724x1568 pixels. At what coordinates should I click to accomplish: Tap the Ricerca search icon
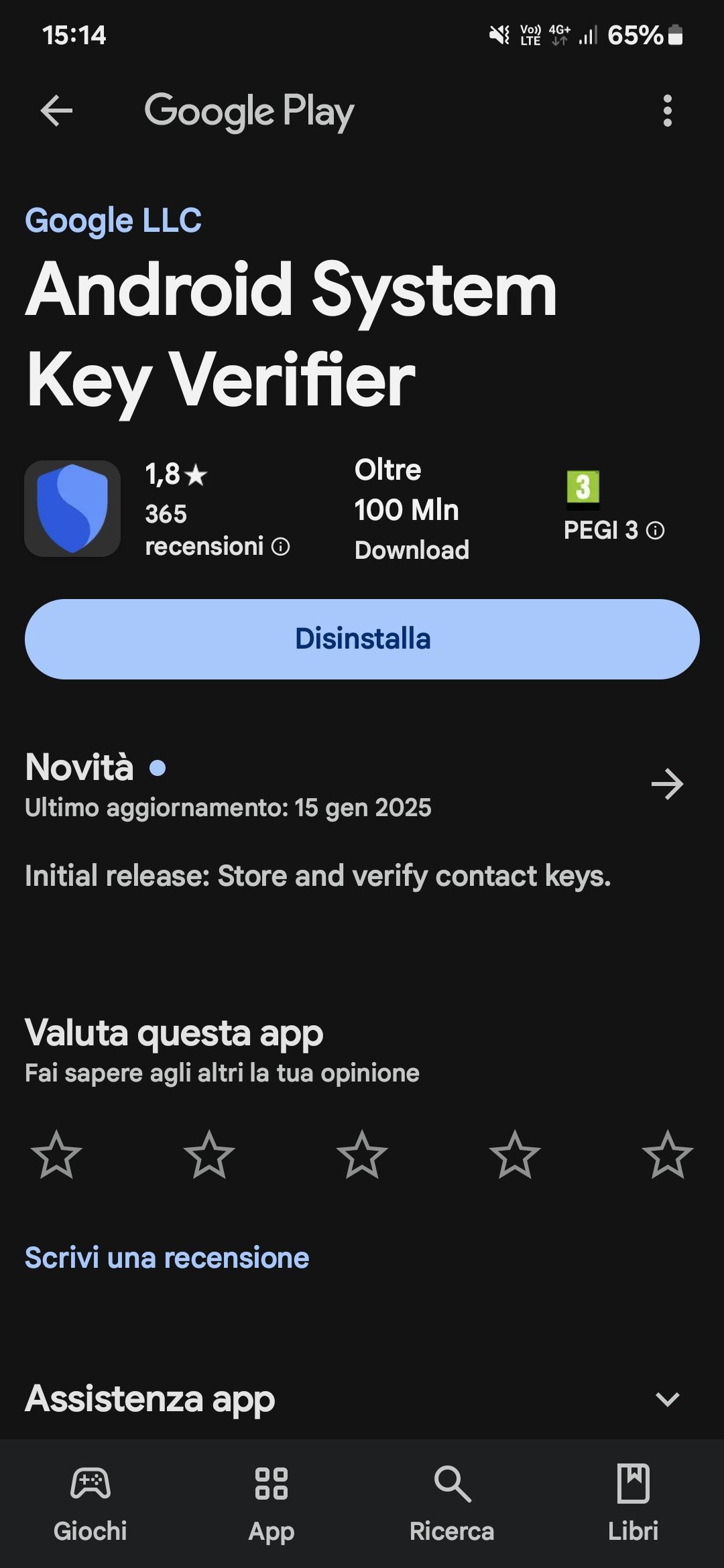point(452,1484)
